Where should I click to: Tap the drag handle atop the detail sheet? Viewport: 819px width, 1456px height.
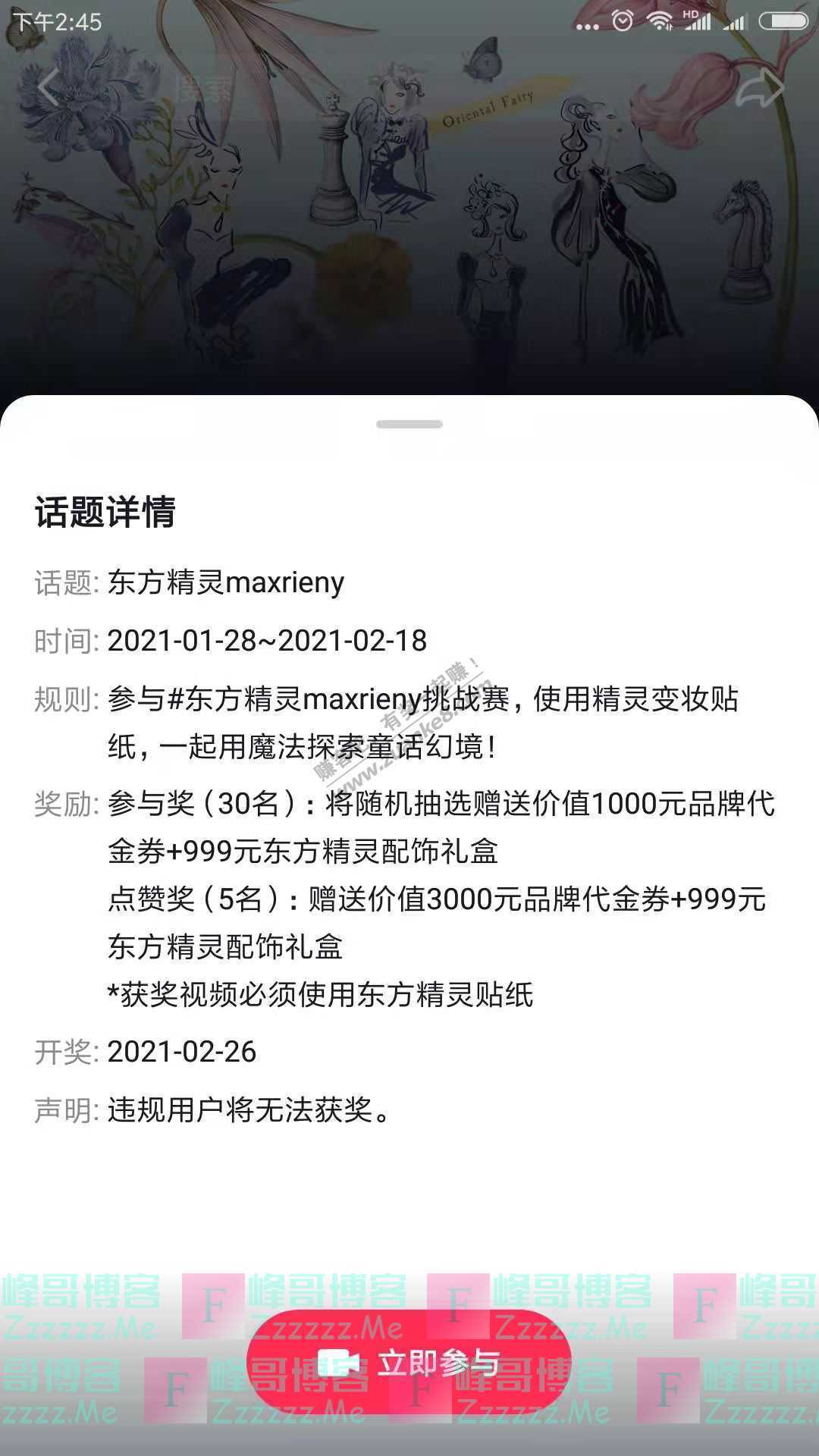[409, 423]
